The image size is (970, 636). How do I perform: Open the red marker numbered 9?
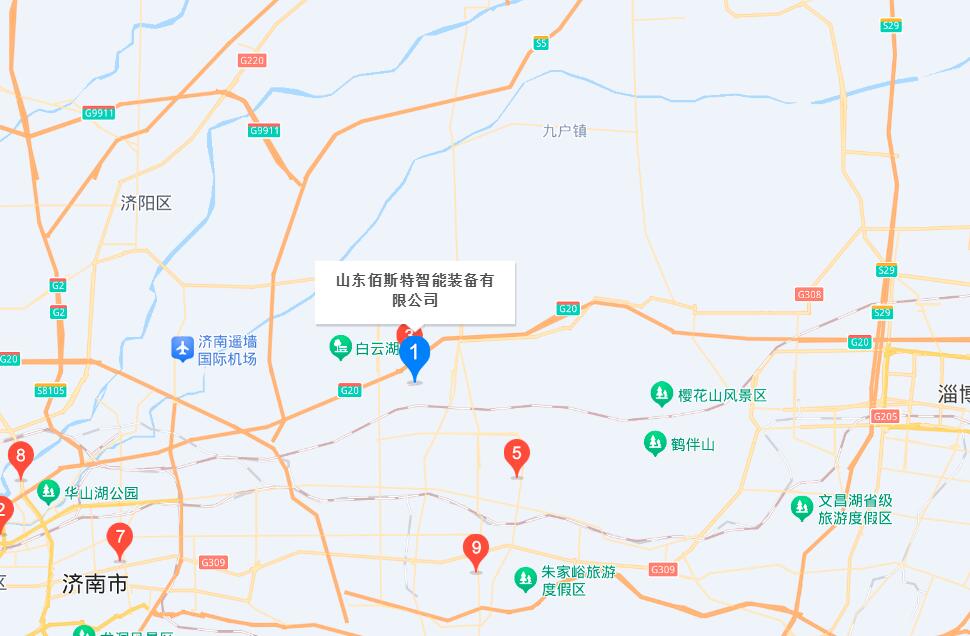[x=476, y=548]
